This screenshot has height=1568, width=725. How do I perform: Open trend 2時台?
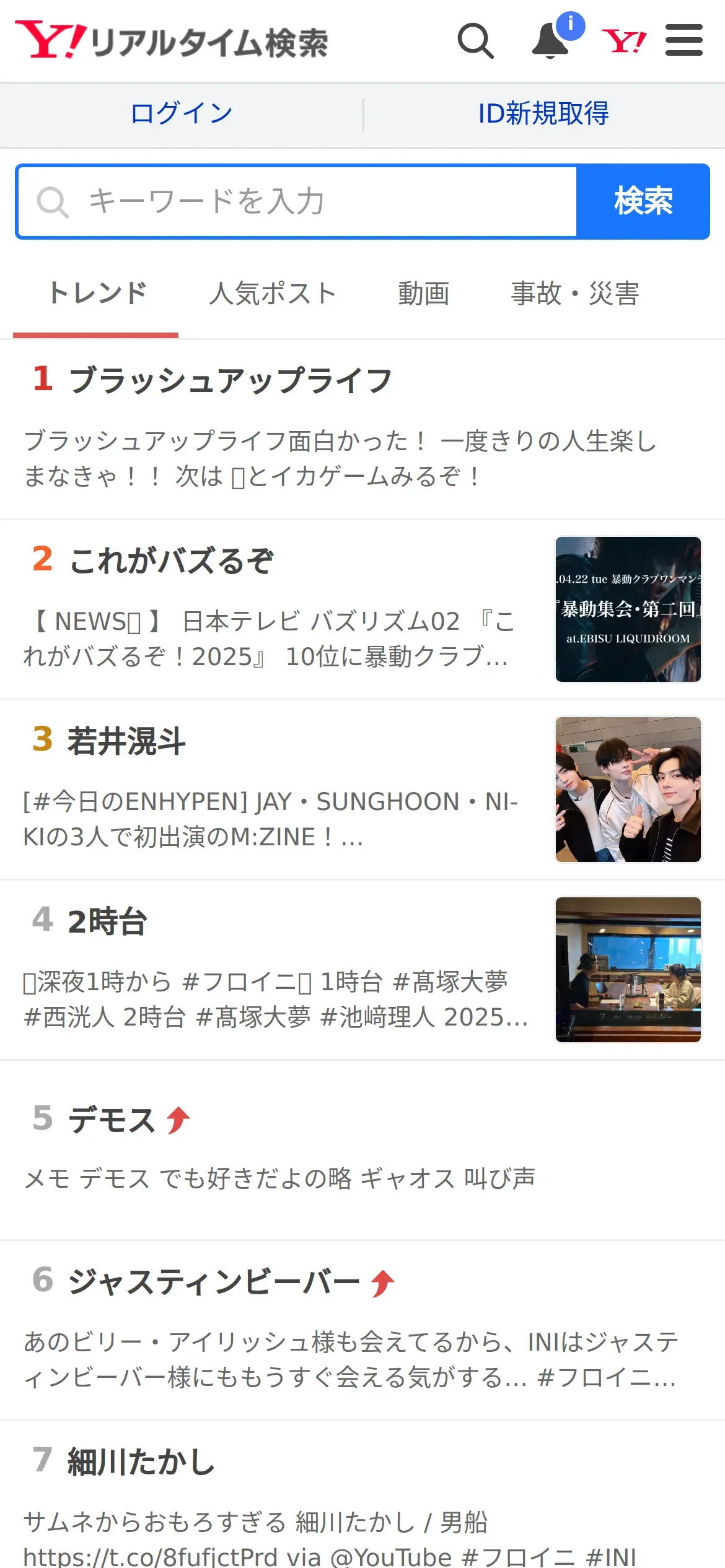tap(107, 921)
